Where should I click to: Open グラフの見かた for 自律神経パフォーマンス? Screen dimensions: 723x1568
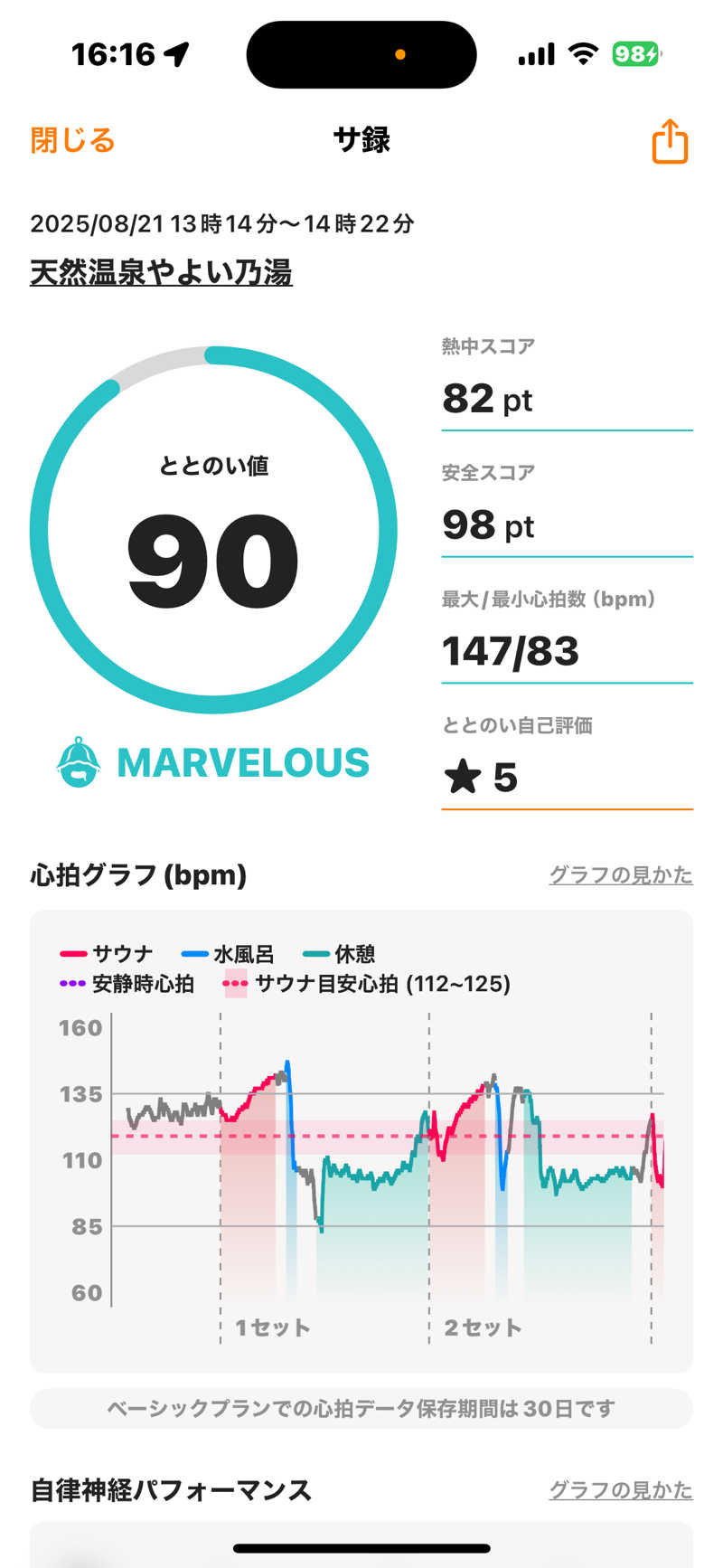coord(620,1489)
